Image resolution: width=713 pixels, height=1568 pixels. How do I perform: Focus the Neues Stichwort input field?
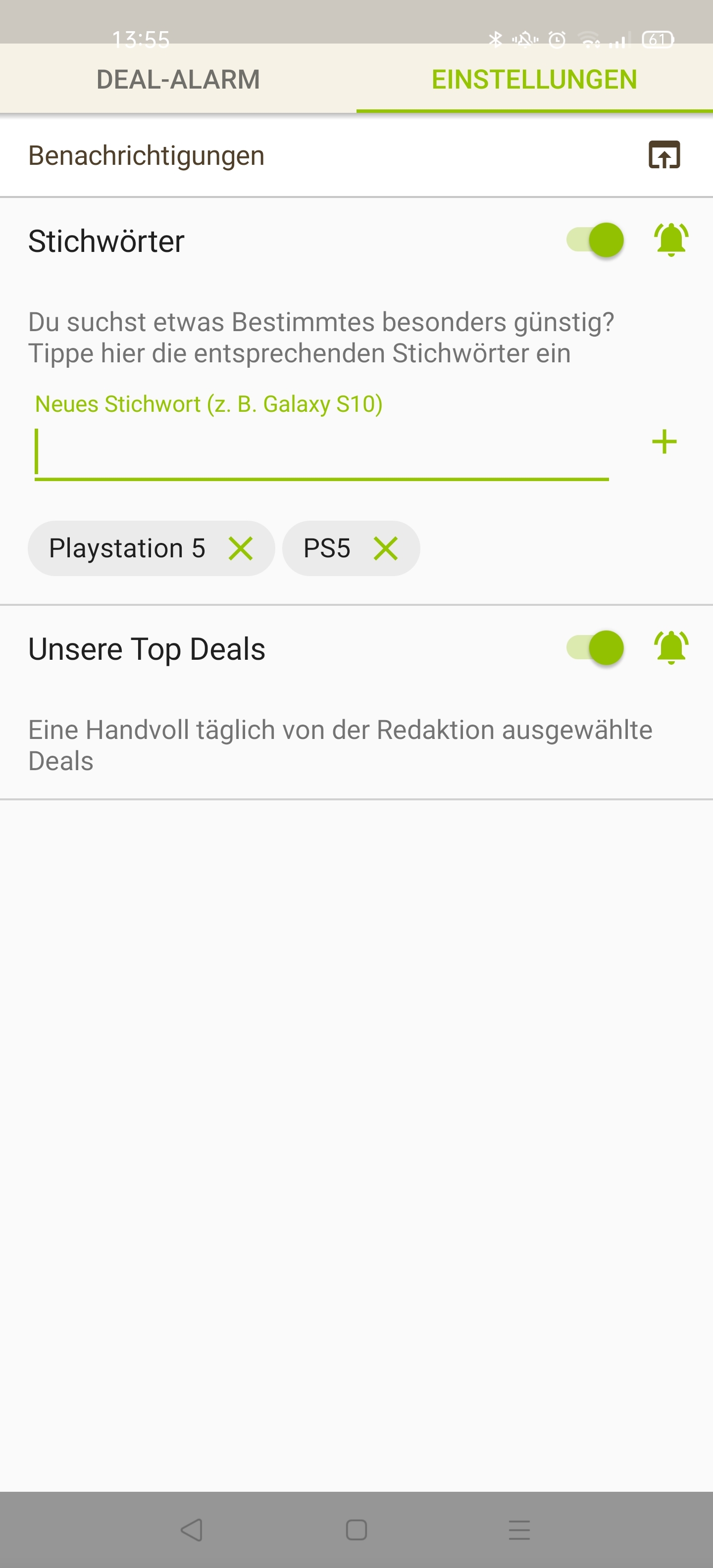pos(321,452)
